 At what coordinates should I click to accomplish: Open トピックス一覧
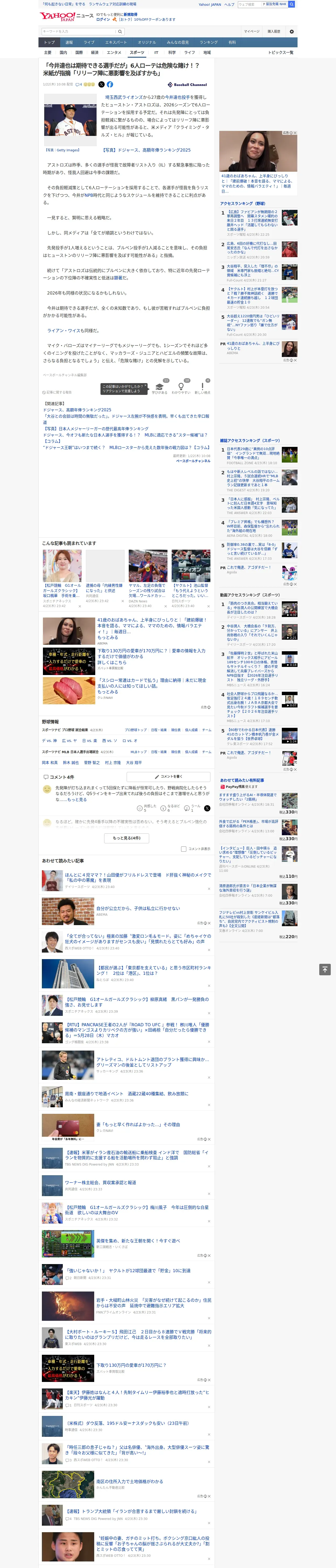point(281,52)
